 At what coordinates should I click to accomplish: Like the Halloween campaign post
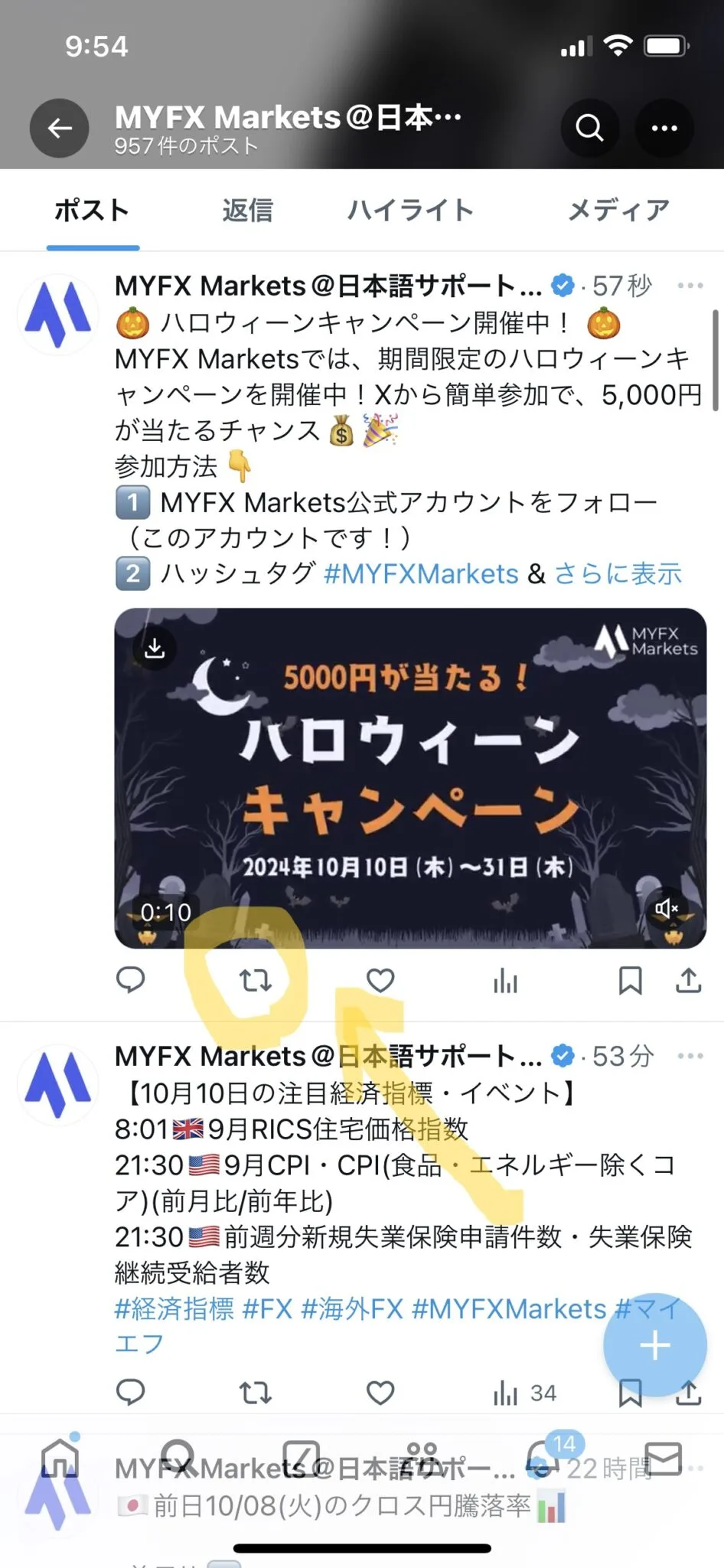point(380,980)
